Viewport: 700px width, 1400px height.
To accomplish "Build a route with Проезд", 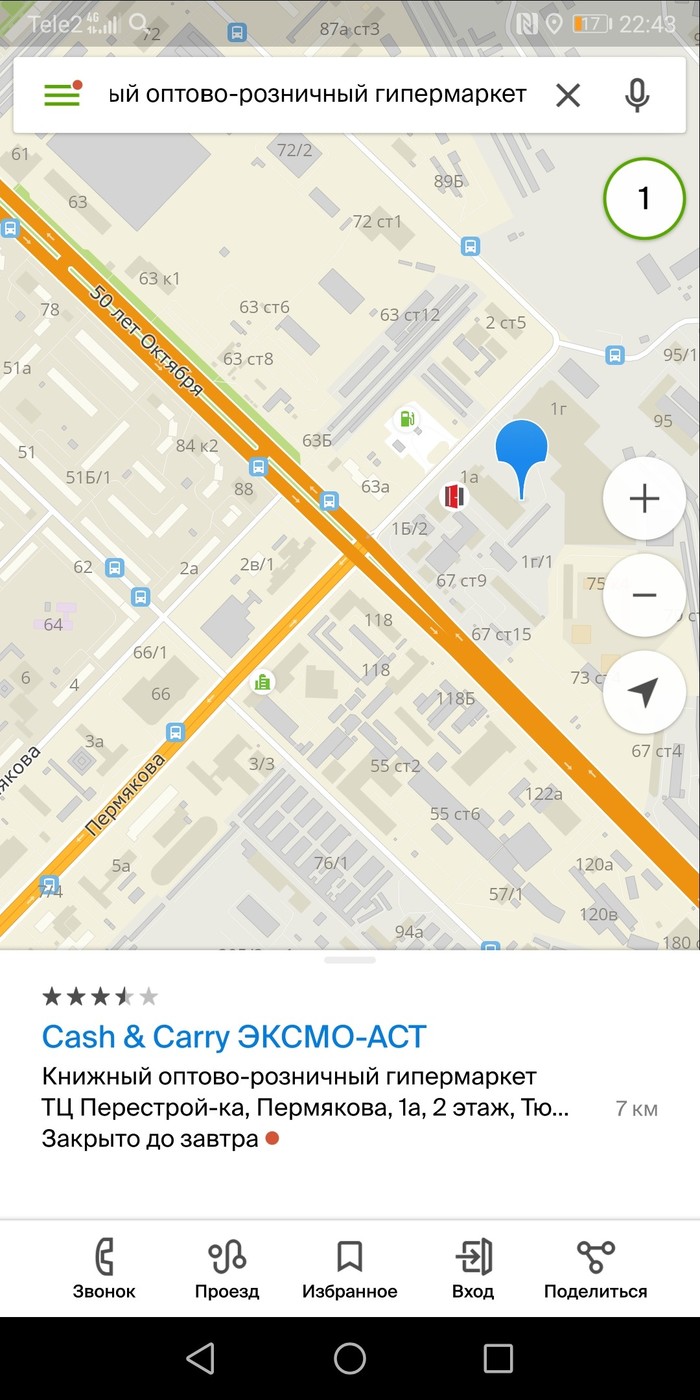I will (227, 1268).
